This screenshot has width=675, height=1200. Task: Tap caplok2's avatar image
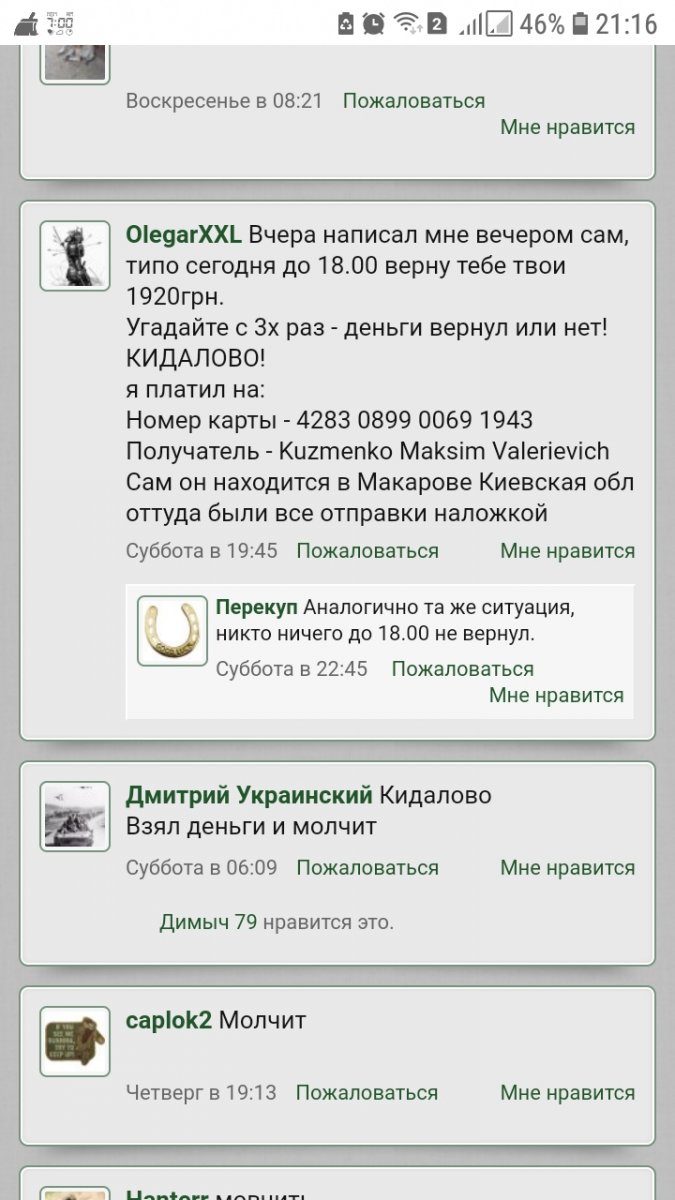pyautogui.click(x=75, y=1041)
